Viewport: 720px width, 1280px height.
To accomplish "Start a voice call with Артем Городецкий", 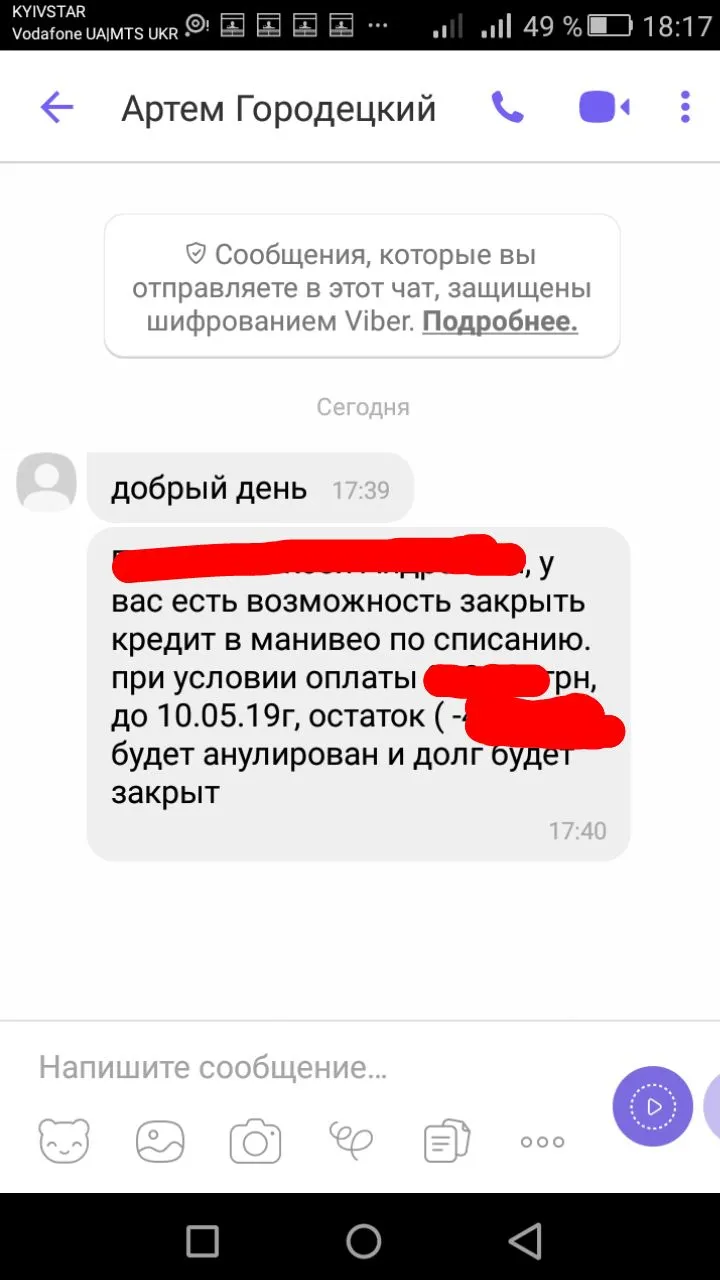I will (x=507, y=108).
